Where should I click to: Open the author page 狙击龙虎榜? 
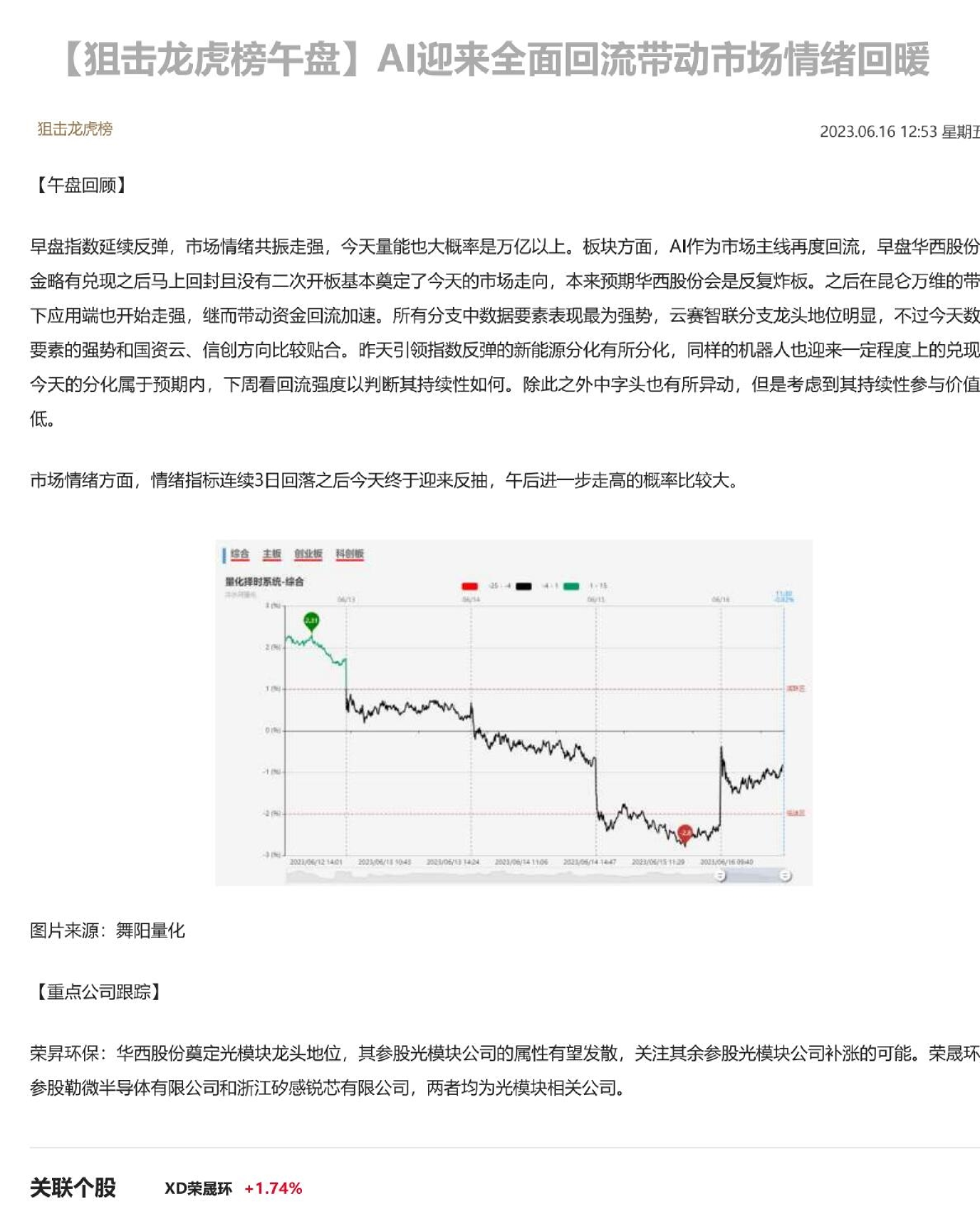pyautogui.click(x=74, y=129)
